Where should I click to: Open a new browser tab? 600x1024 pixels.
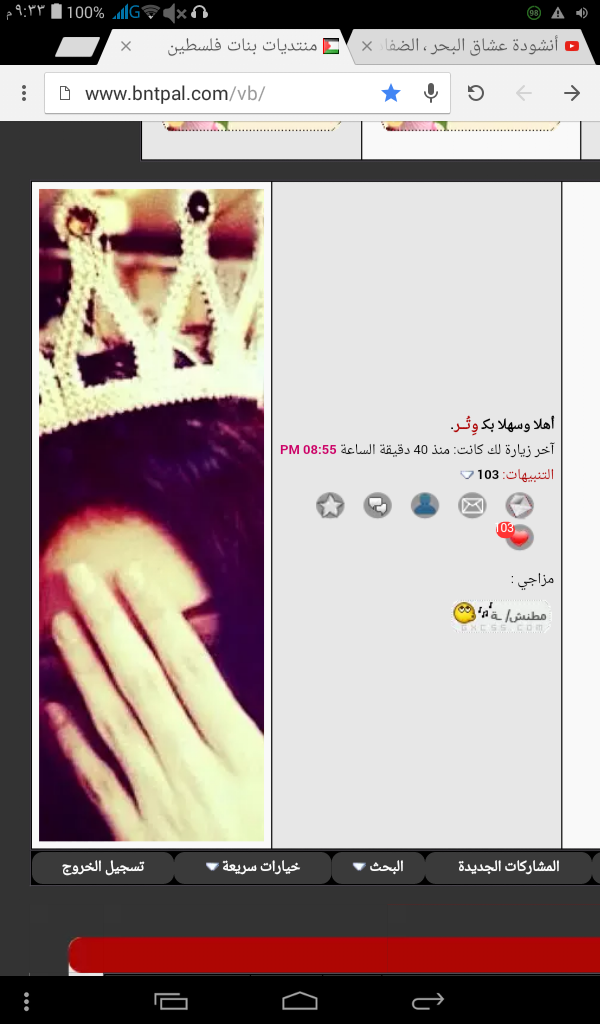(x=77, y=47)
